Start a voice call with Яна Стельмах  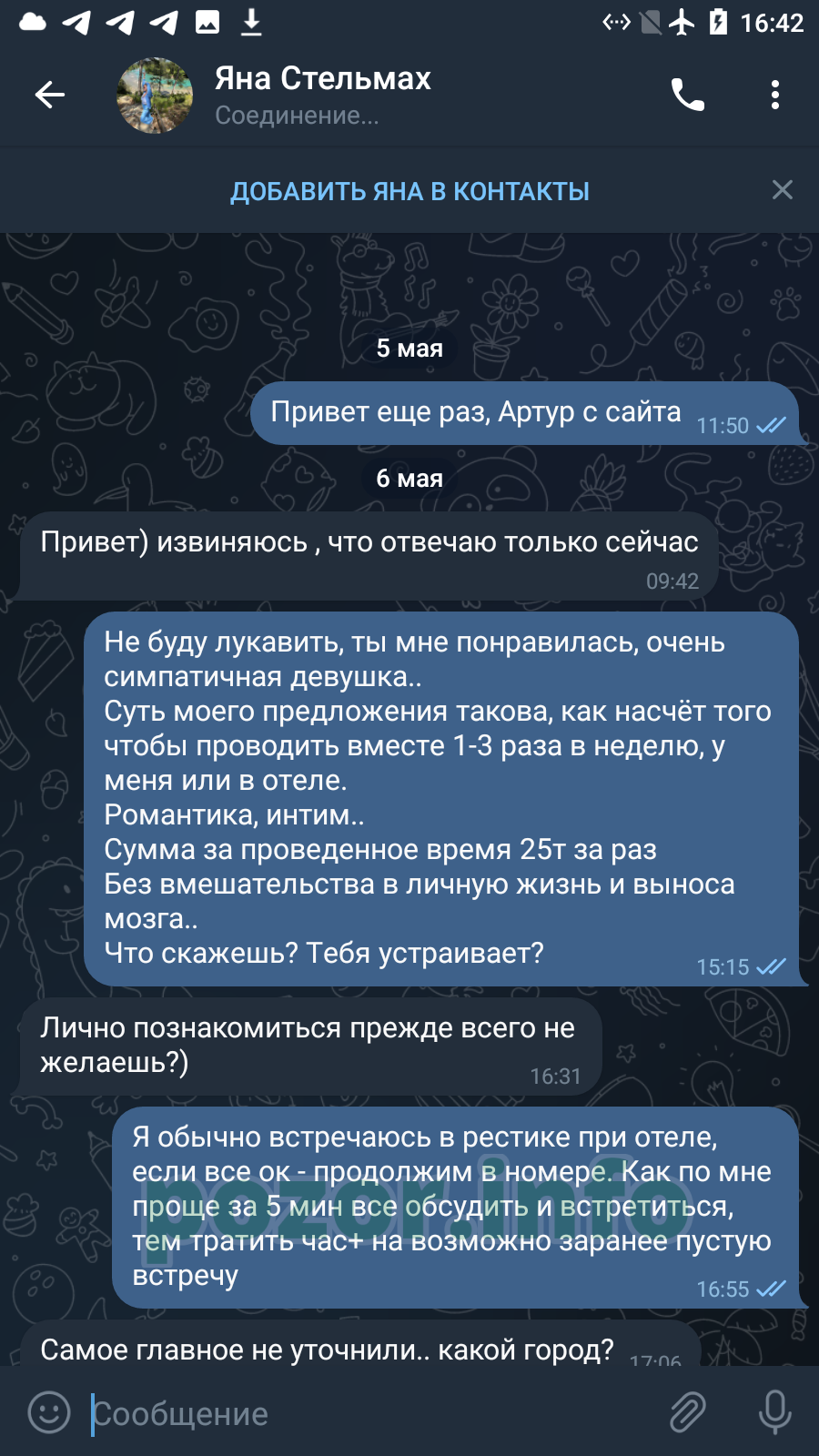688,95
